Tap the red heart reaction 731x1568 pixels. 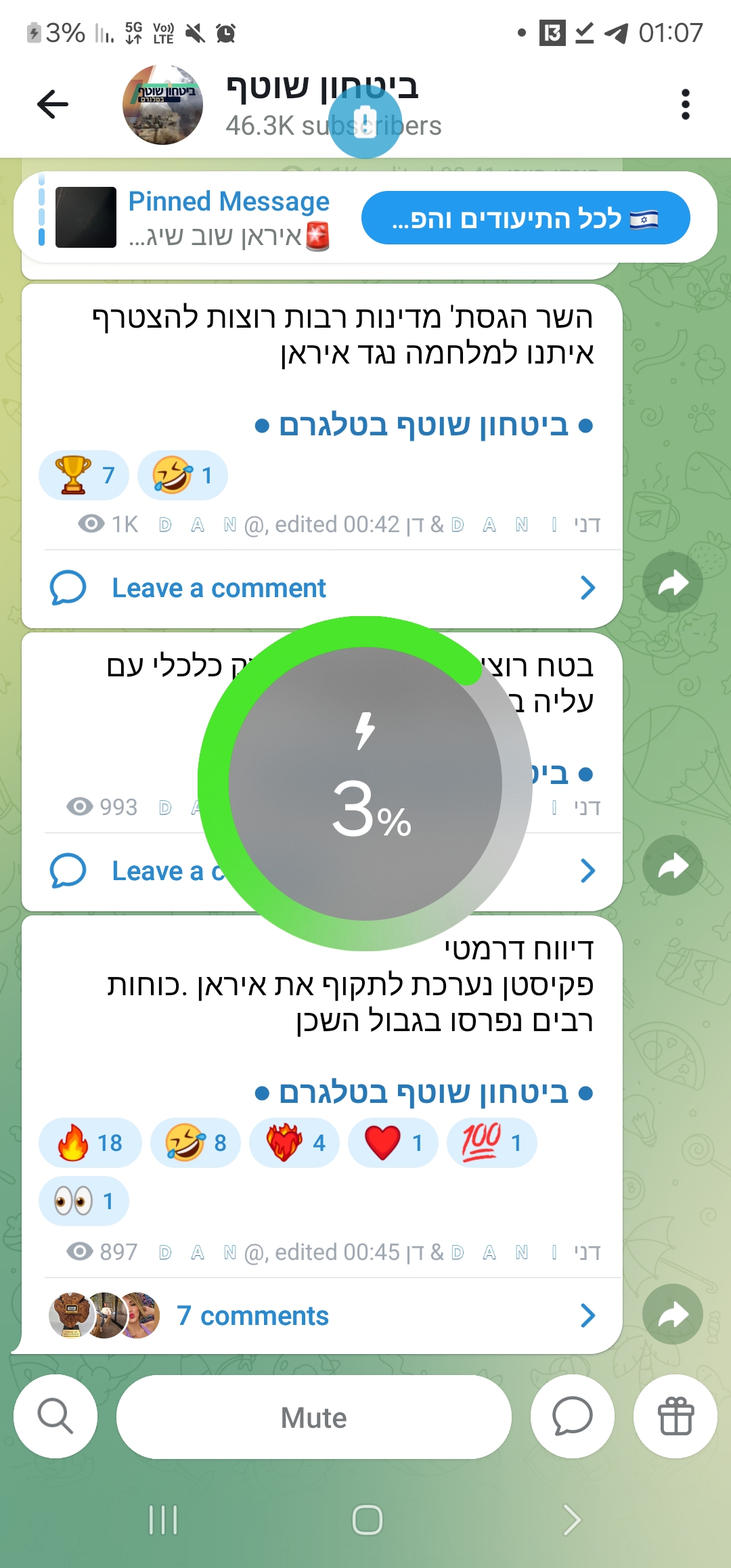(x=393, y=1143)
